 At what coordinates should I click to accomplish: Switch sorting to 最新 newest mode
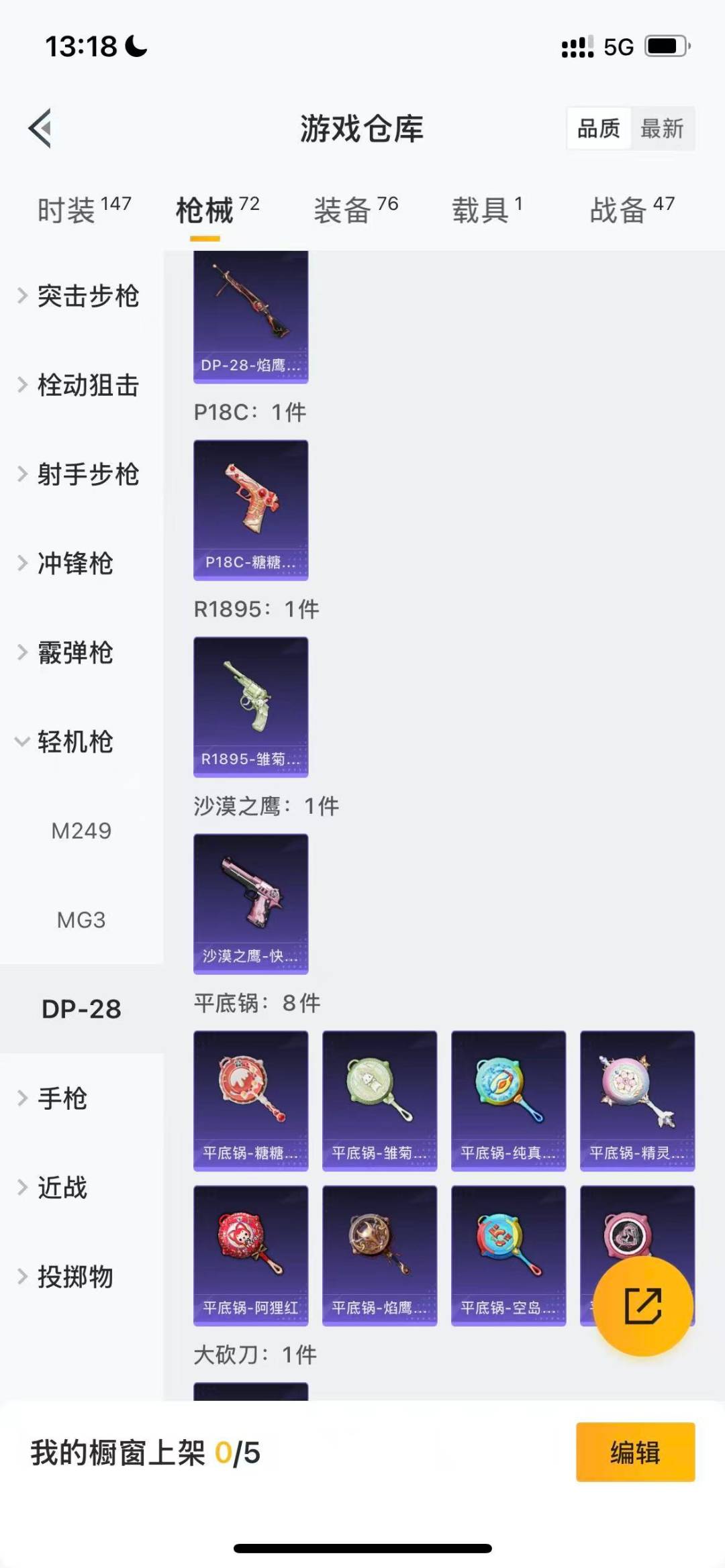661,129
